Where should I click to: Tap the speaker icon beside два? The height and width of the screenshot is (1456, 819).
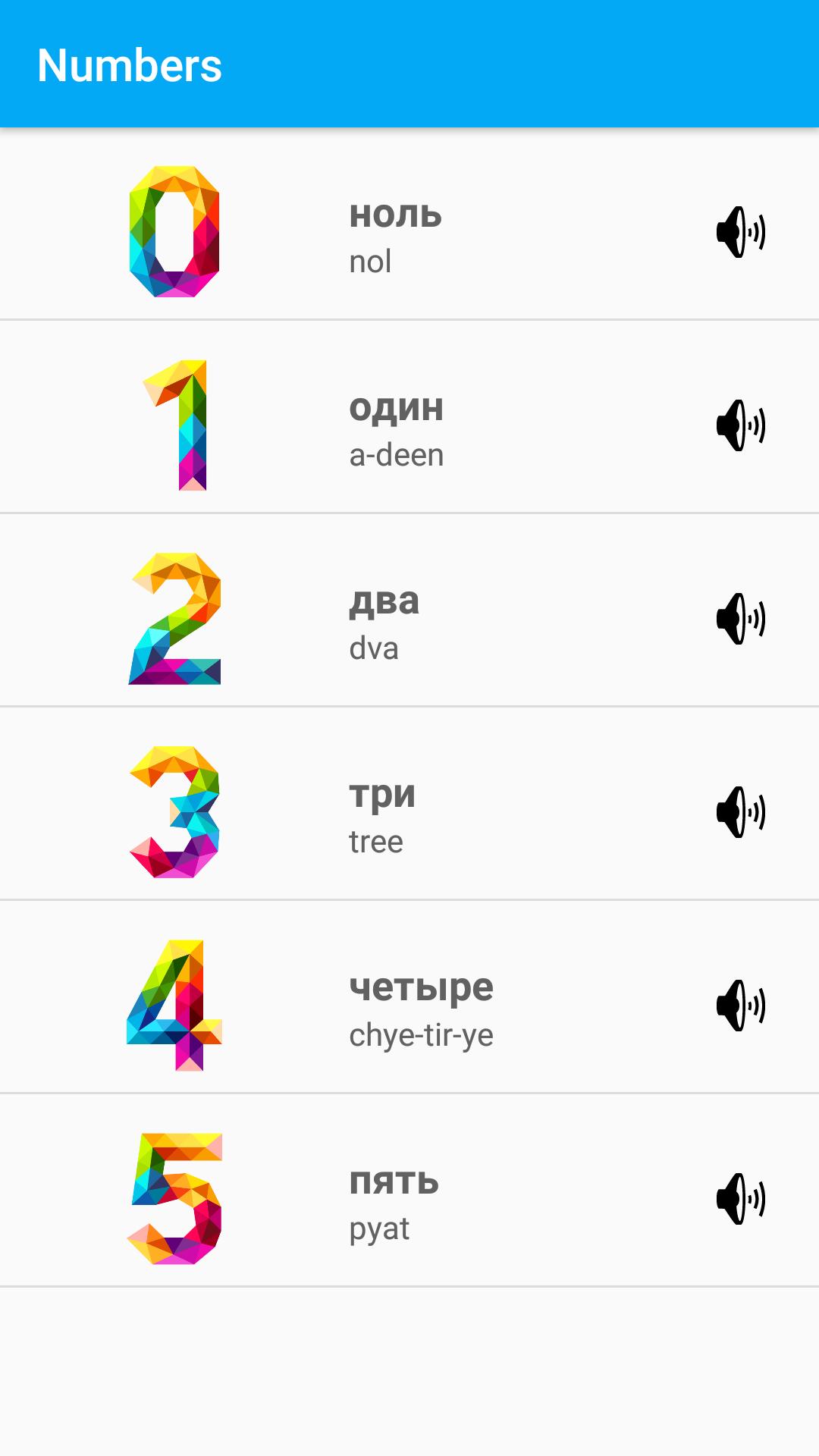pyautogui.click(x=740, y=619)
